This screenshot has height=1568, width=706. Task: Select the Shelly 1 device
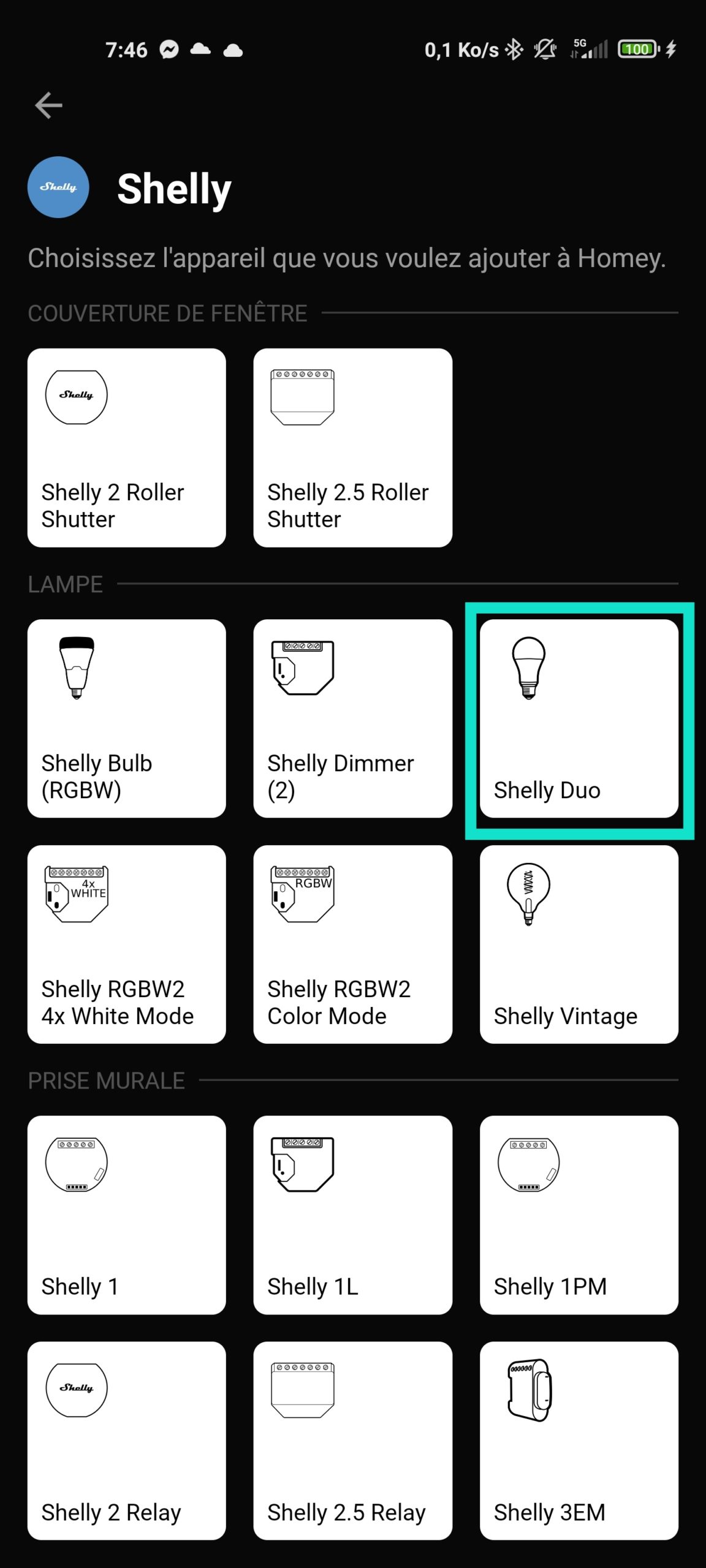[x=126, y=1215]
